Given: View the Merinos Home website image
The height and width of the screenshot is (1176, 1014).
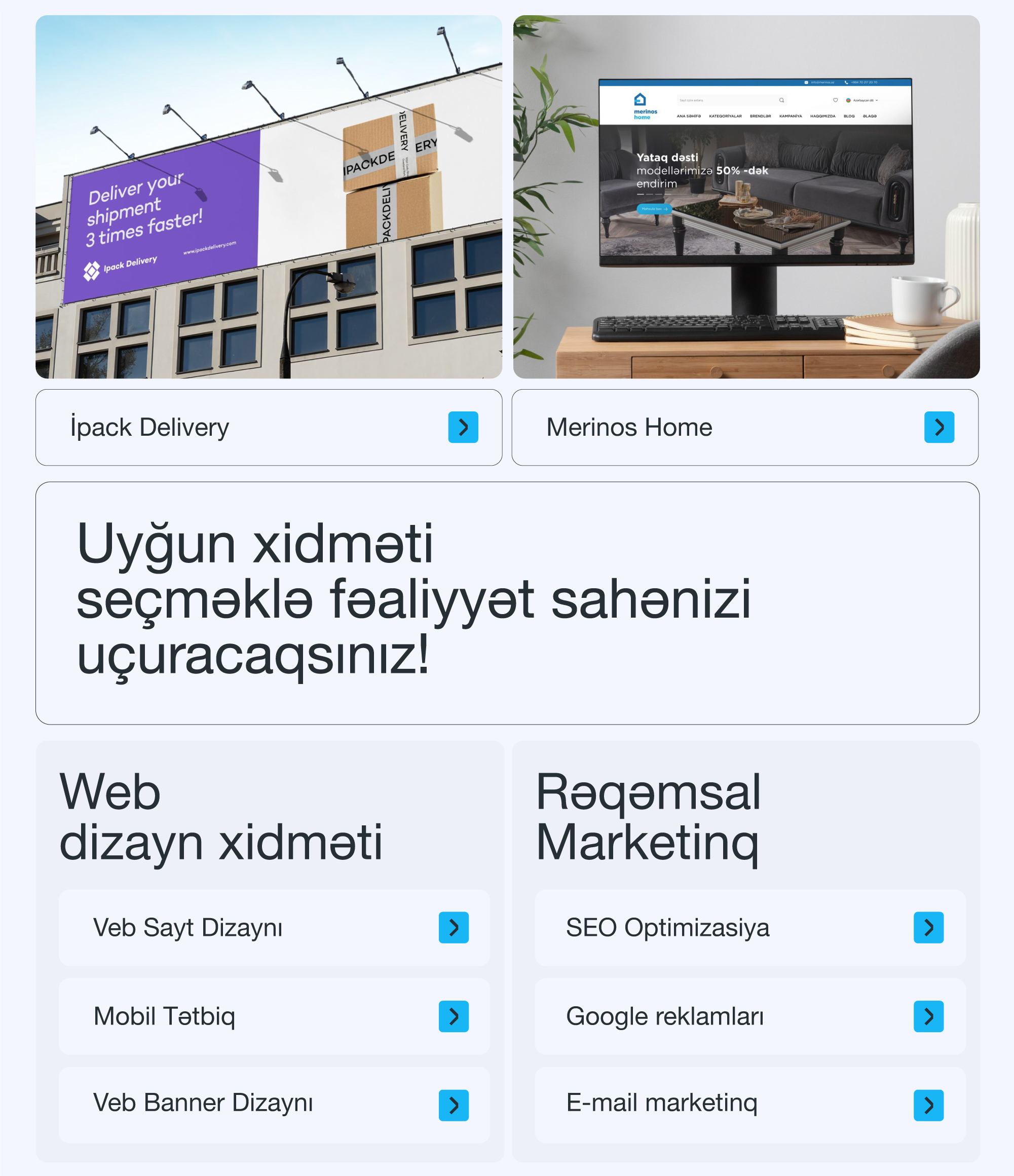Looking at the screenshot, I should 746,197.
